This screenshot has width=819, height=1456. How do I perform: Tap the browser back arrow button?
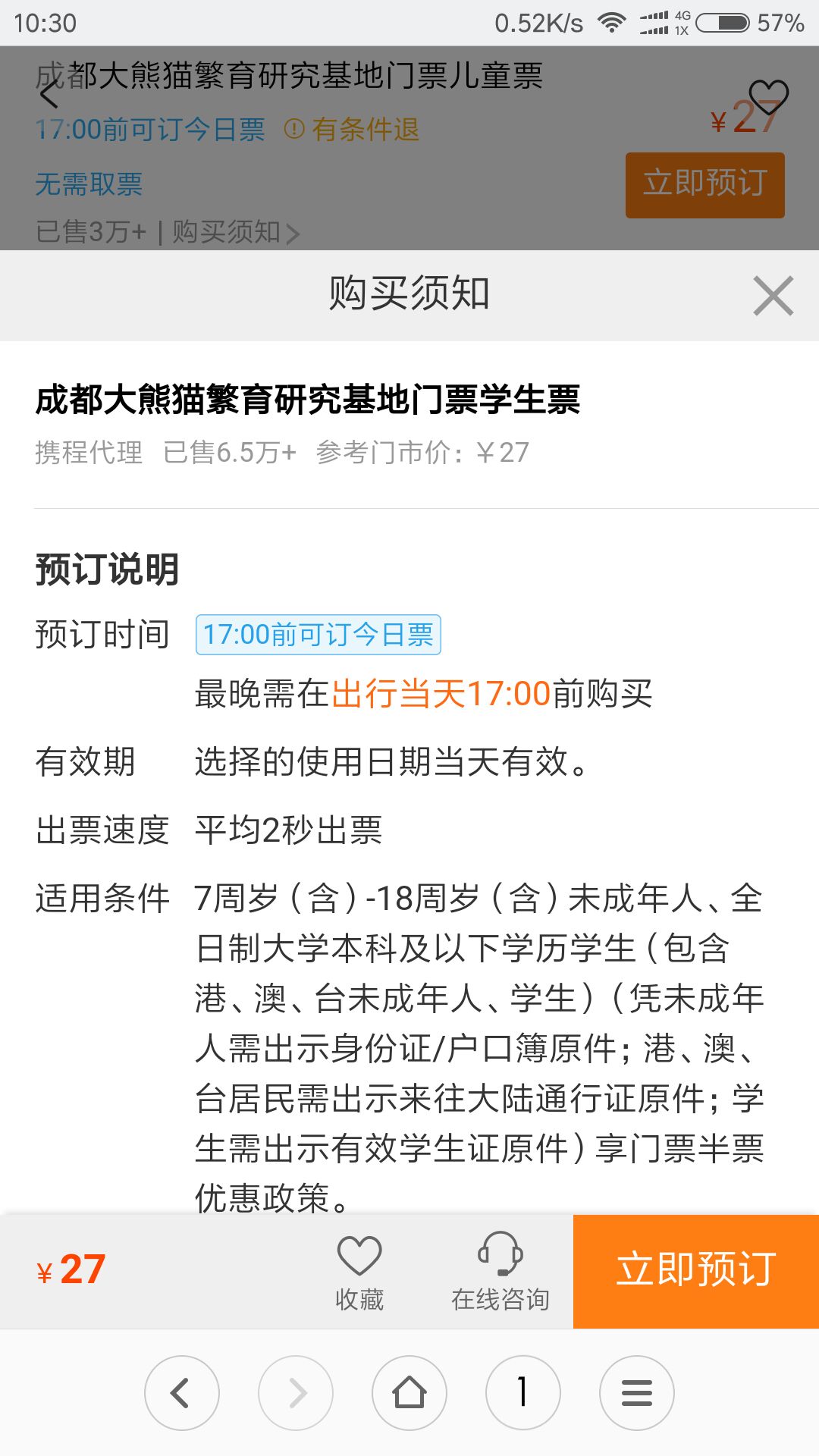point(182,1393)
